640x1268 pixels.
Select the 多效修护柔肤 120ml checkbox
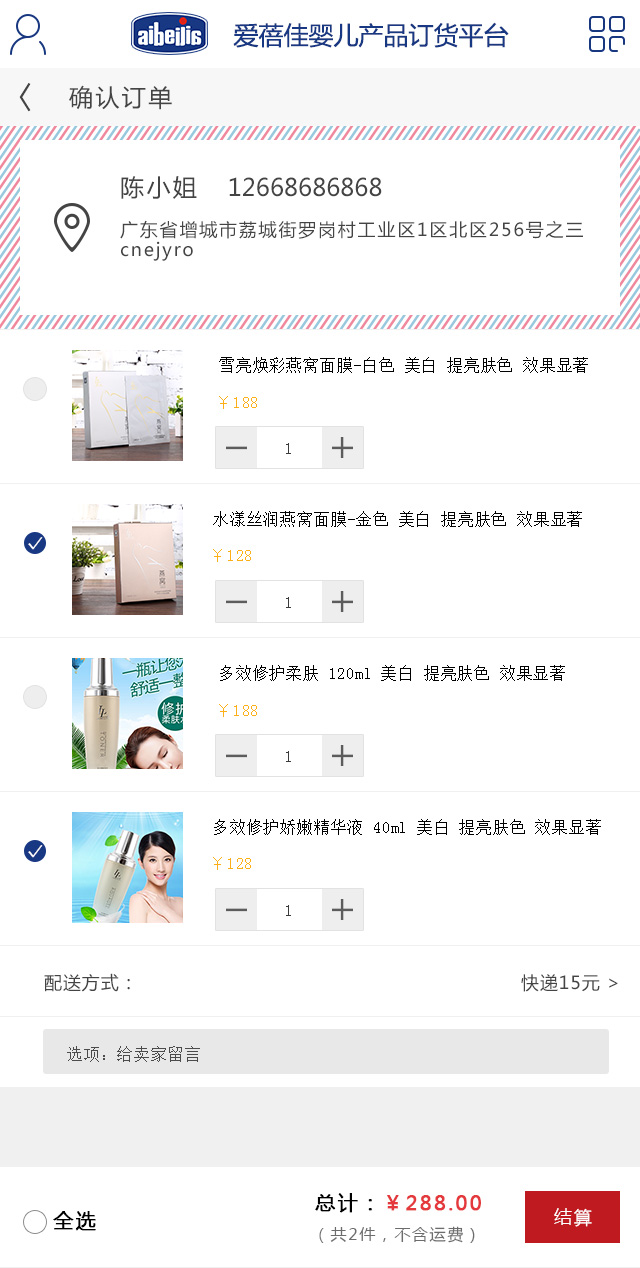(35, 697)
